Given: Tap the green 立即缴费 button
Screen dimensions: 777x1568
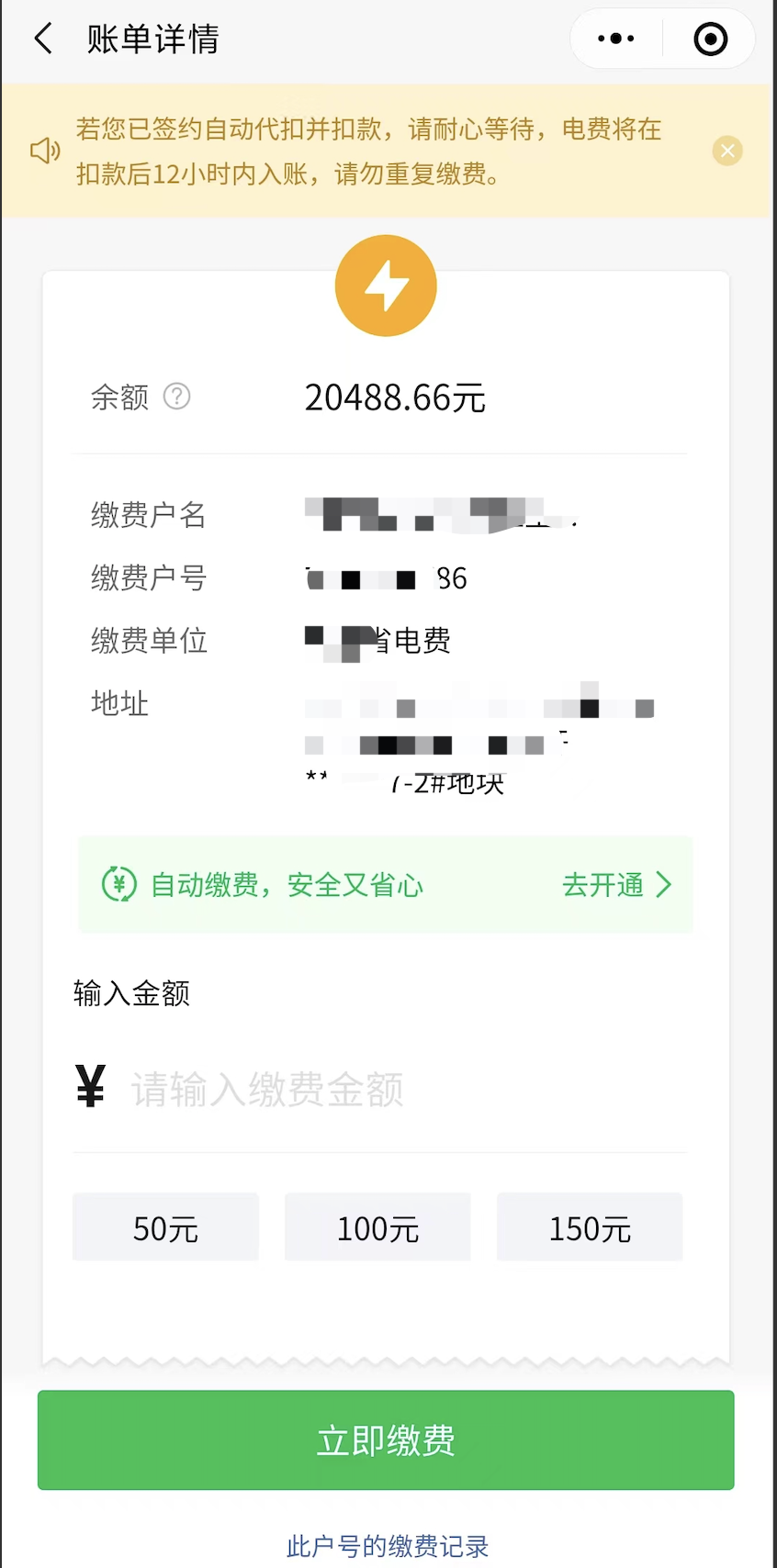Looking at the screenshot, I should pos(386,1439).
